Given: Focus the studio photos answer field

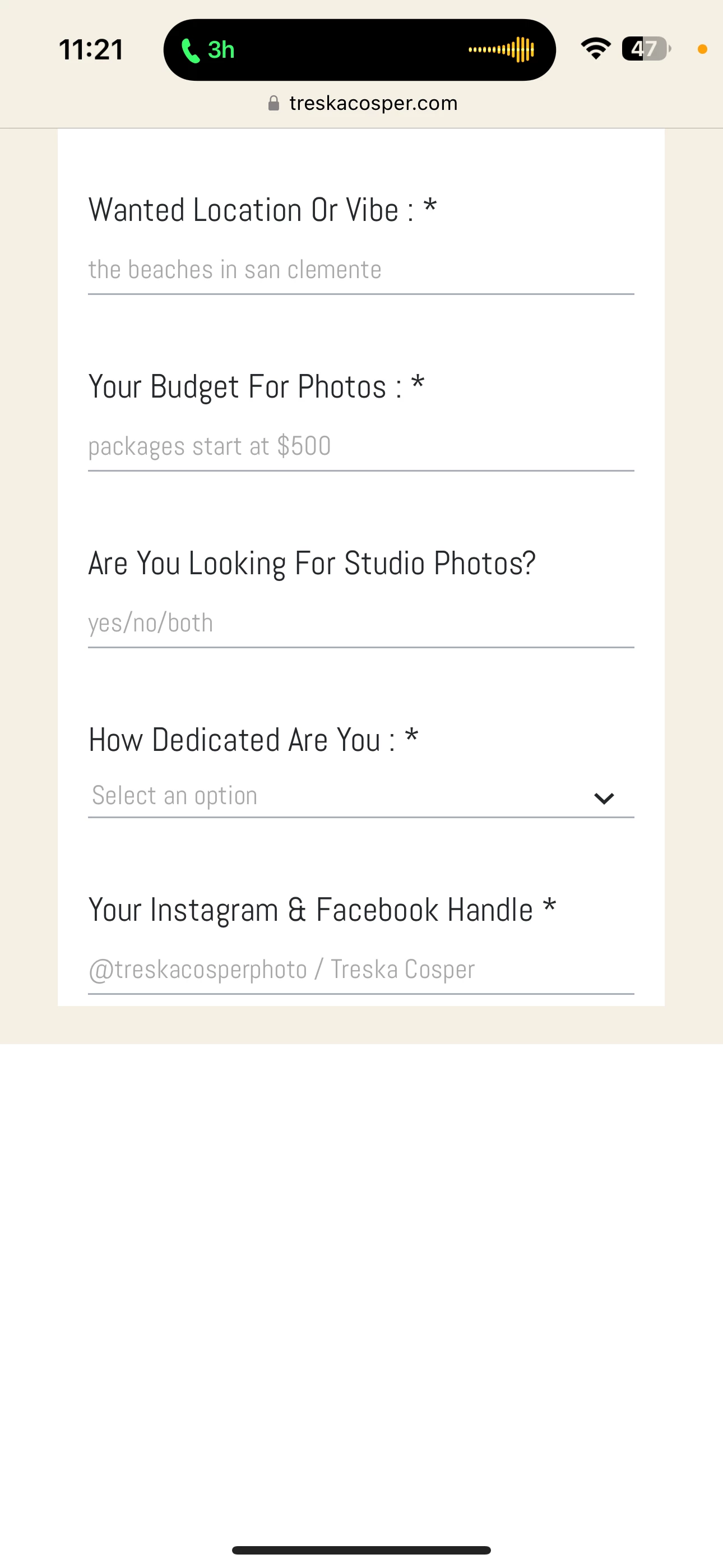Looking at the screenshot, I should pyautogui.click(x=360, y=623).
